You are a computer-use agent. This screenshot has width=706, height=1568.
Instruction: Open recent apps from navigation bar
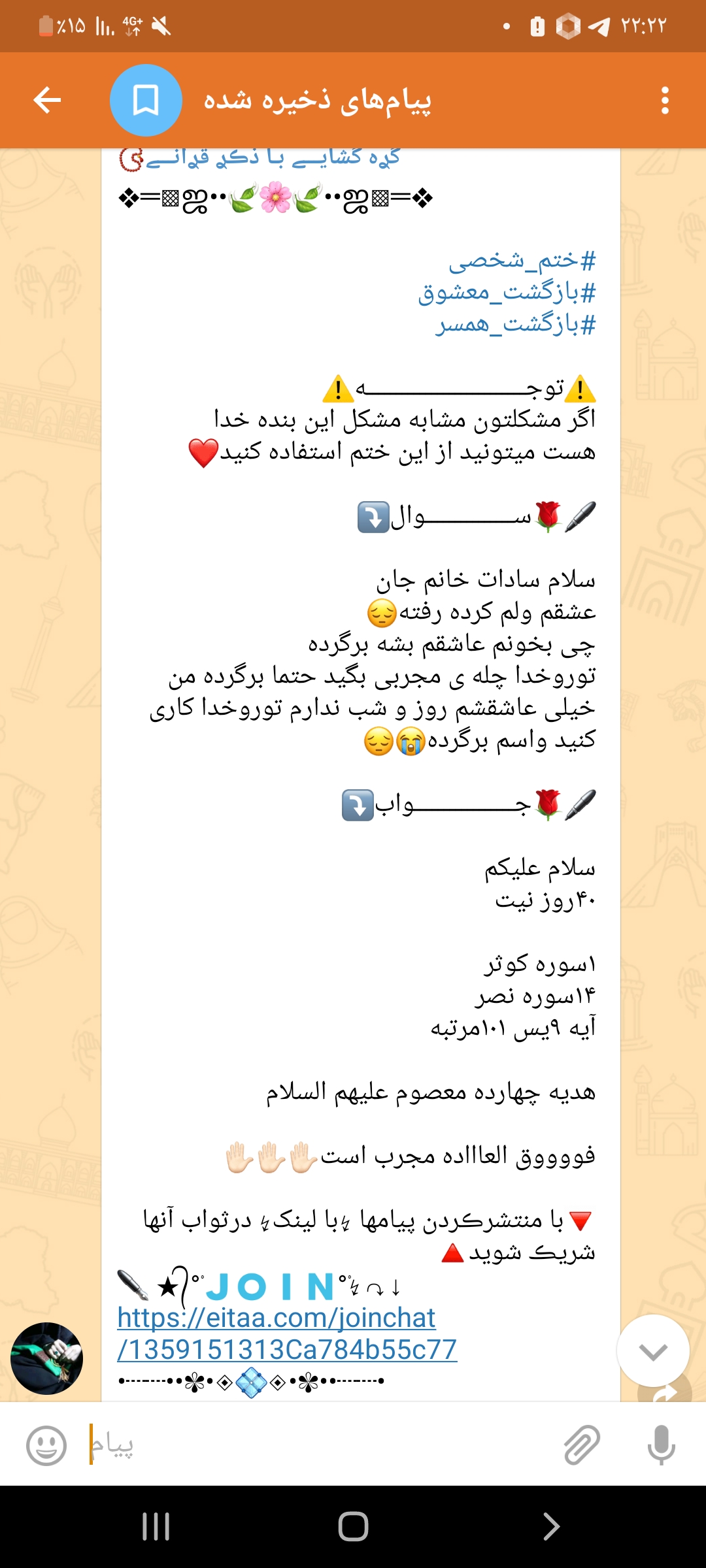tap(156, 1527)
